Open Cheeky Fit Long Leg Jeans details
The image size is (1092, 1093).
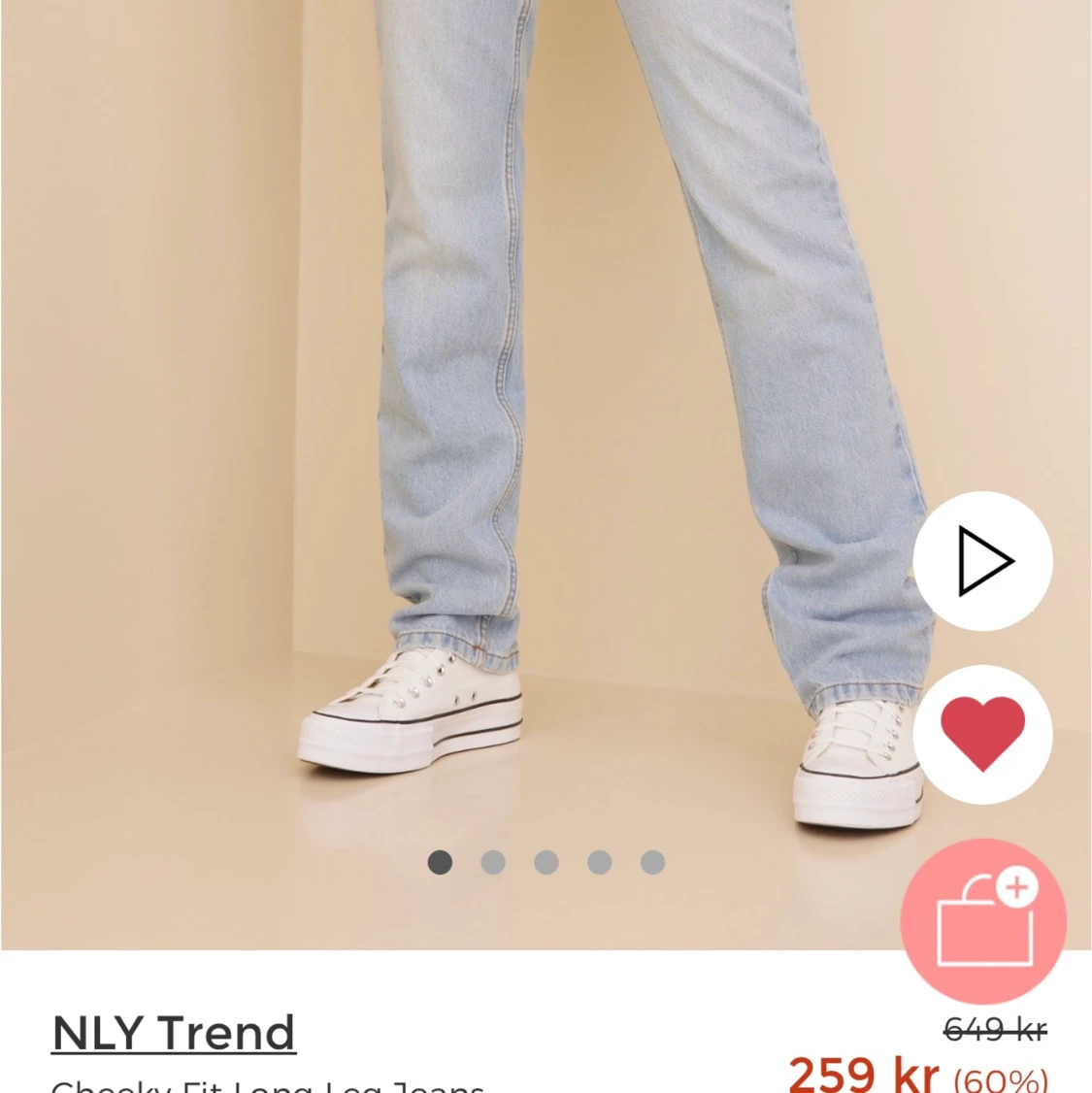[269, 1085]
